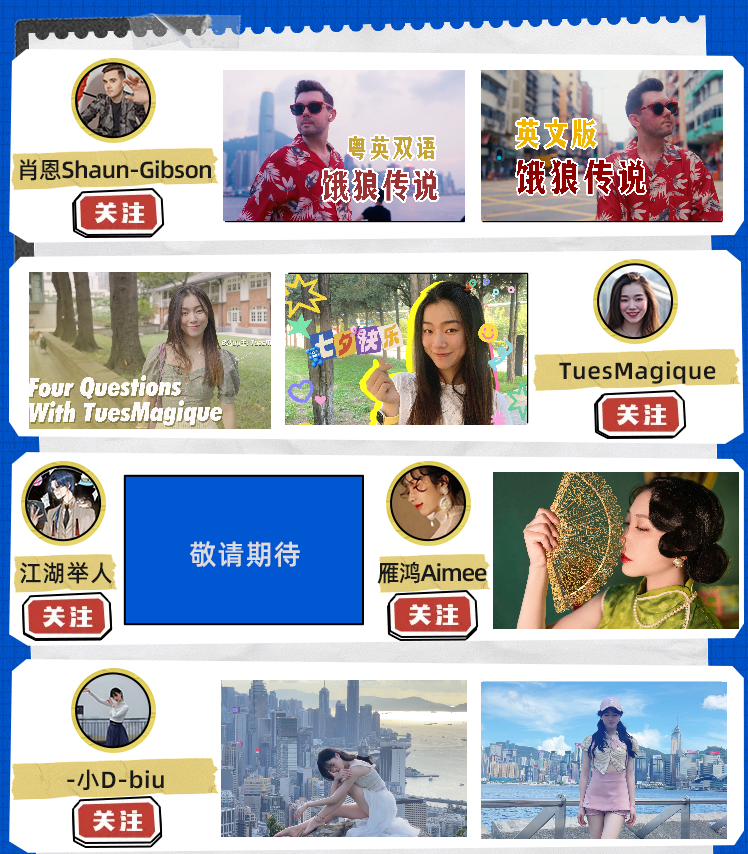Image resolution: width=748 pixels, height=854 pixels.
Task: Open 江湖举人's avatar profile
Action: coord(64,503)
